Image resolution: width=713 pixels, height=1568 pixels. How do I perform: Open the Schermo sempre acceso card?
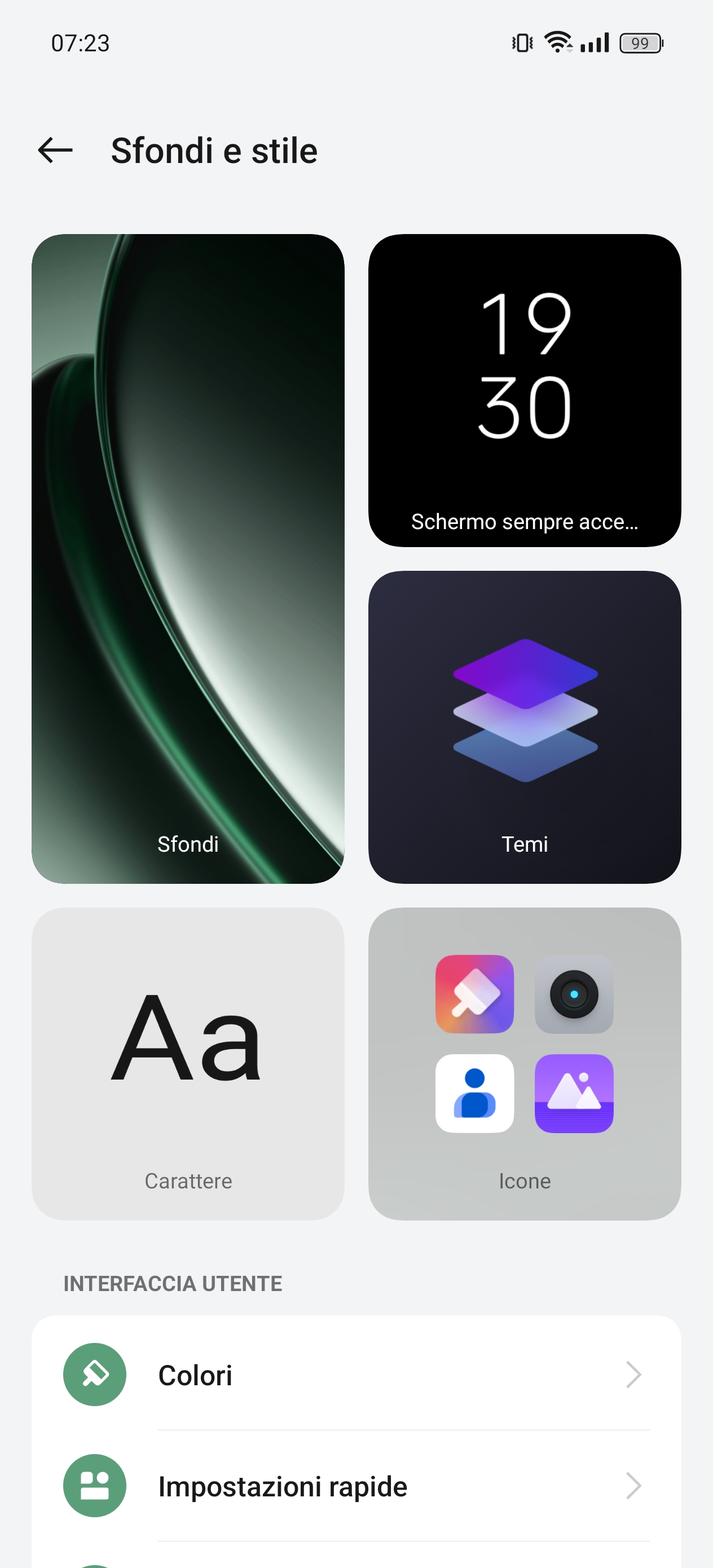524,390
